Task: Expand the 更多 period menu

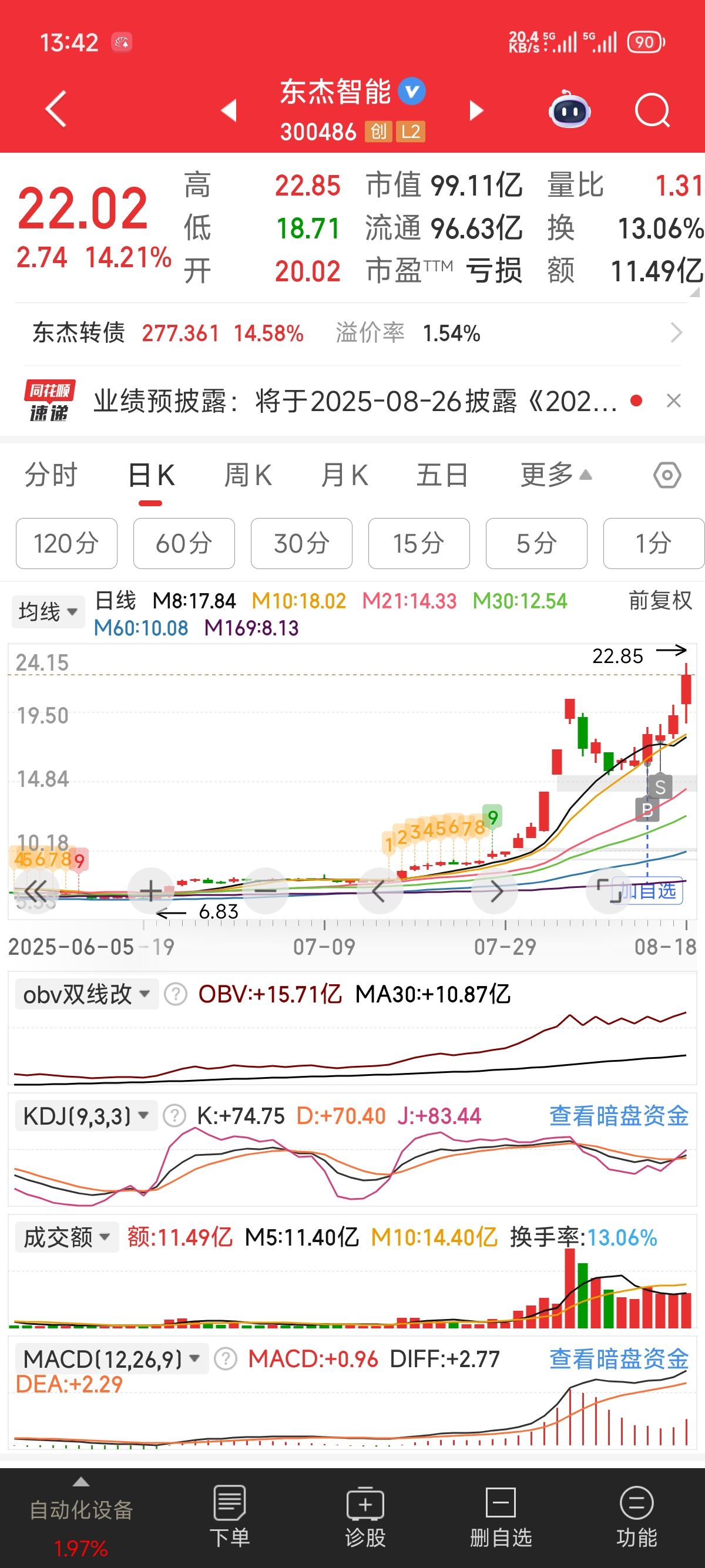Action: coord(555,475)
